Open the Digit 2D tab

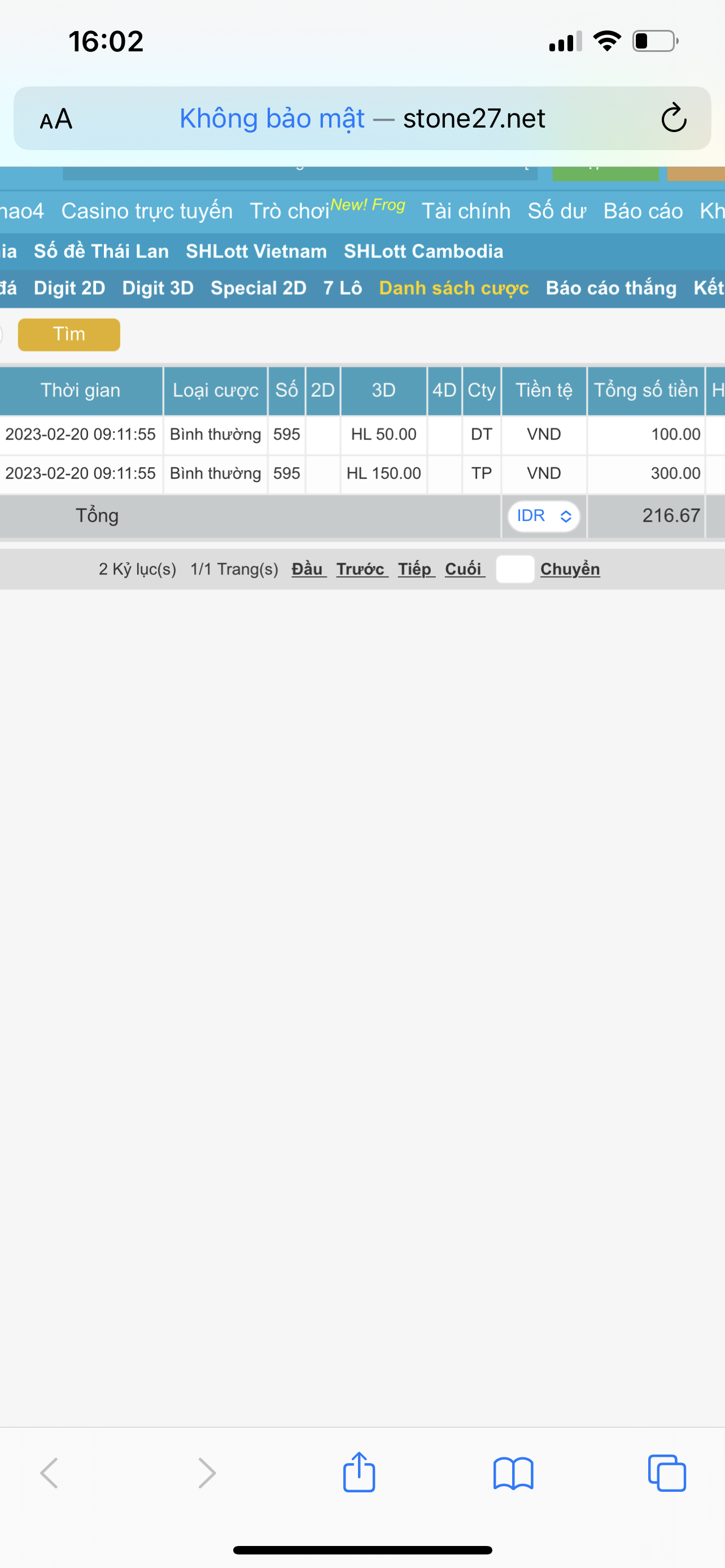point(69,288)
